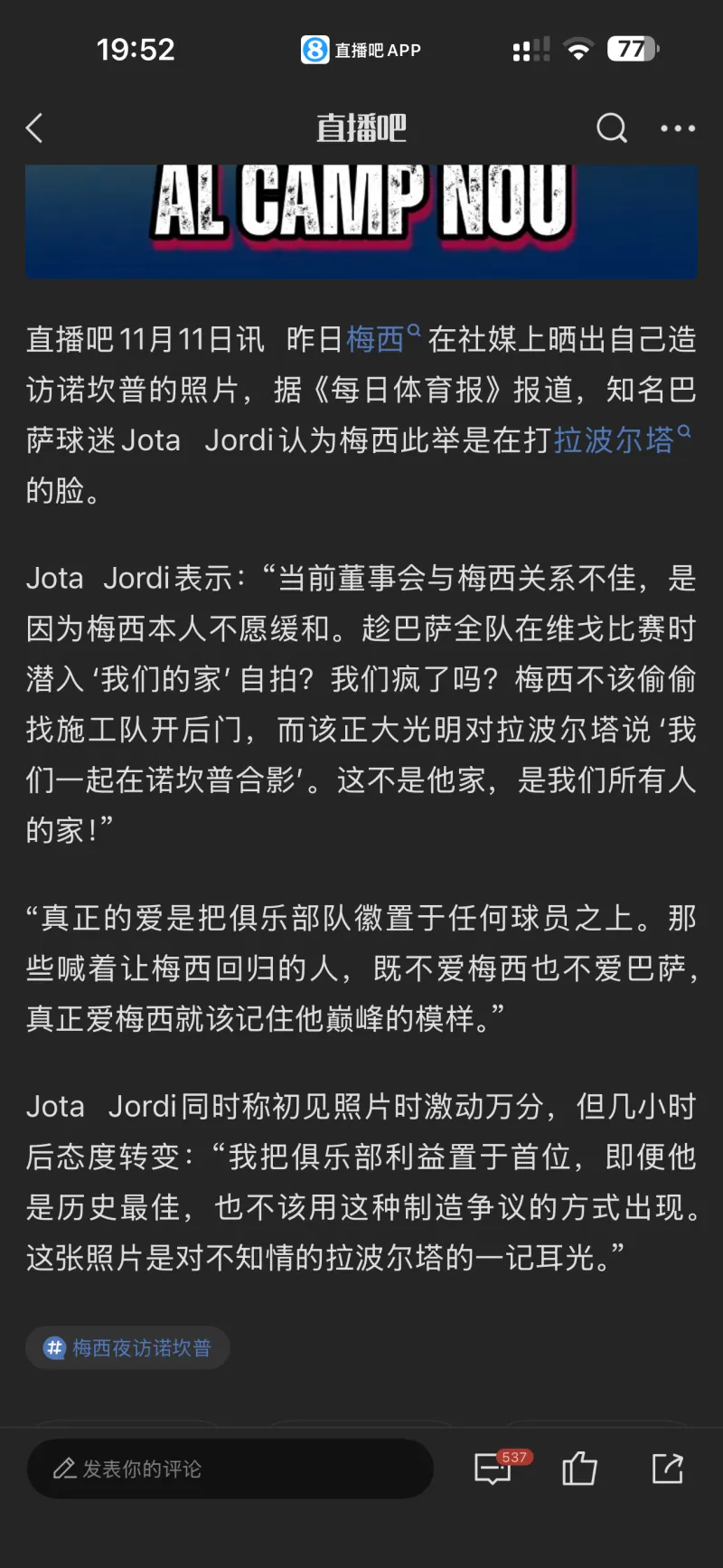The image size is (723, 1568).
Task: Share this article
Action: coord(668,1469)
